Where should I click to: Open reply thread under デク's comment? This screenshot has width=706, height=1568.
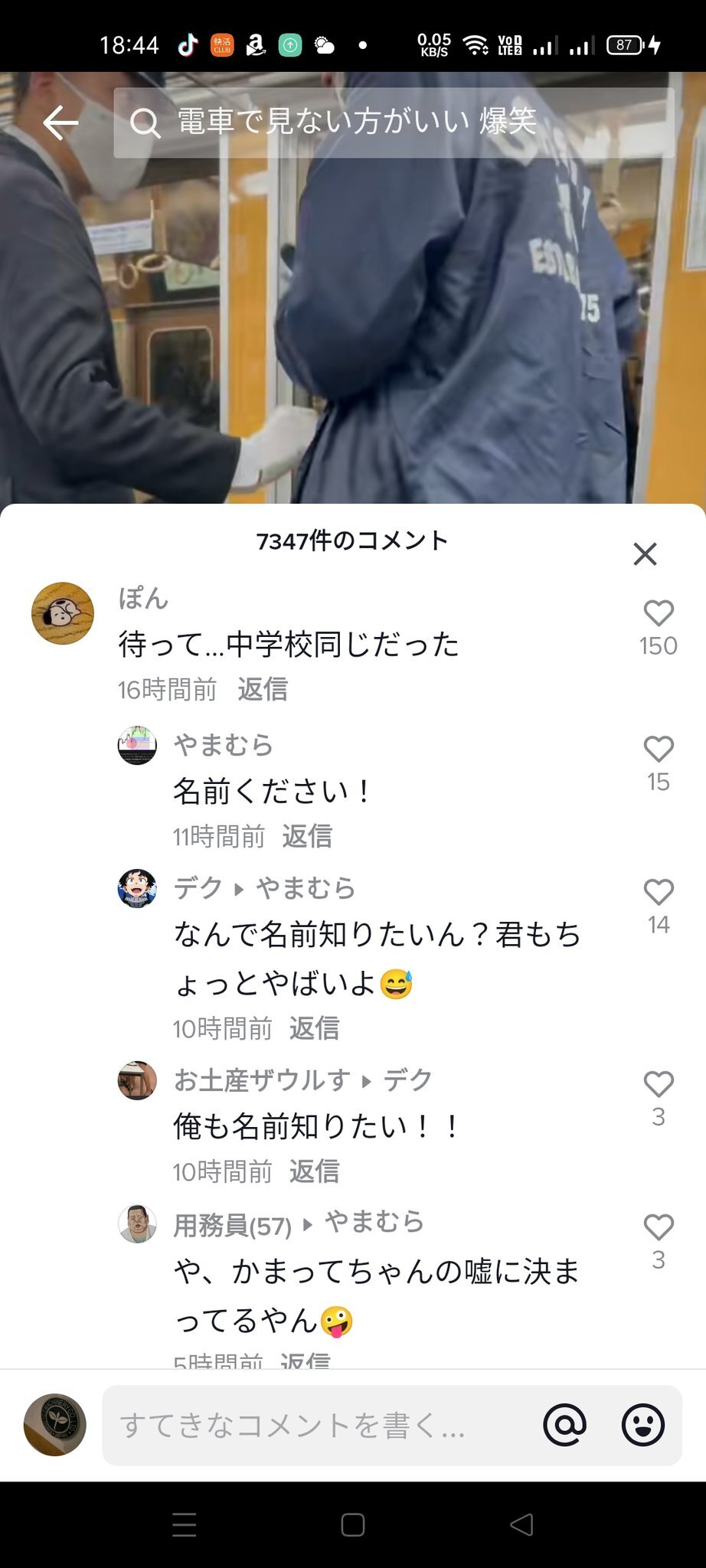313,1028
